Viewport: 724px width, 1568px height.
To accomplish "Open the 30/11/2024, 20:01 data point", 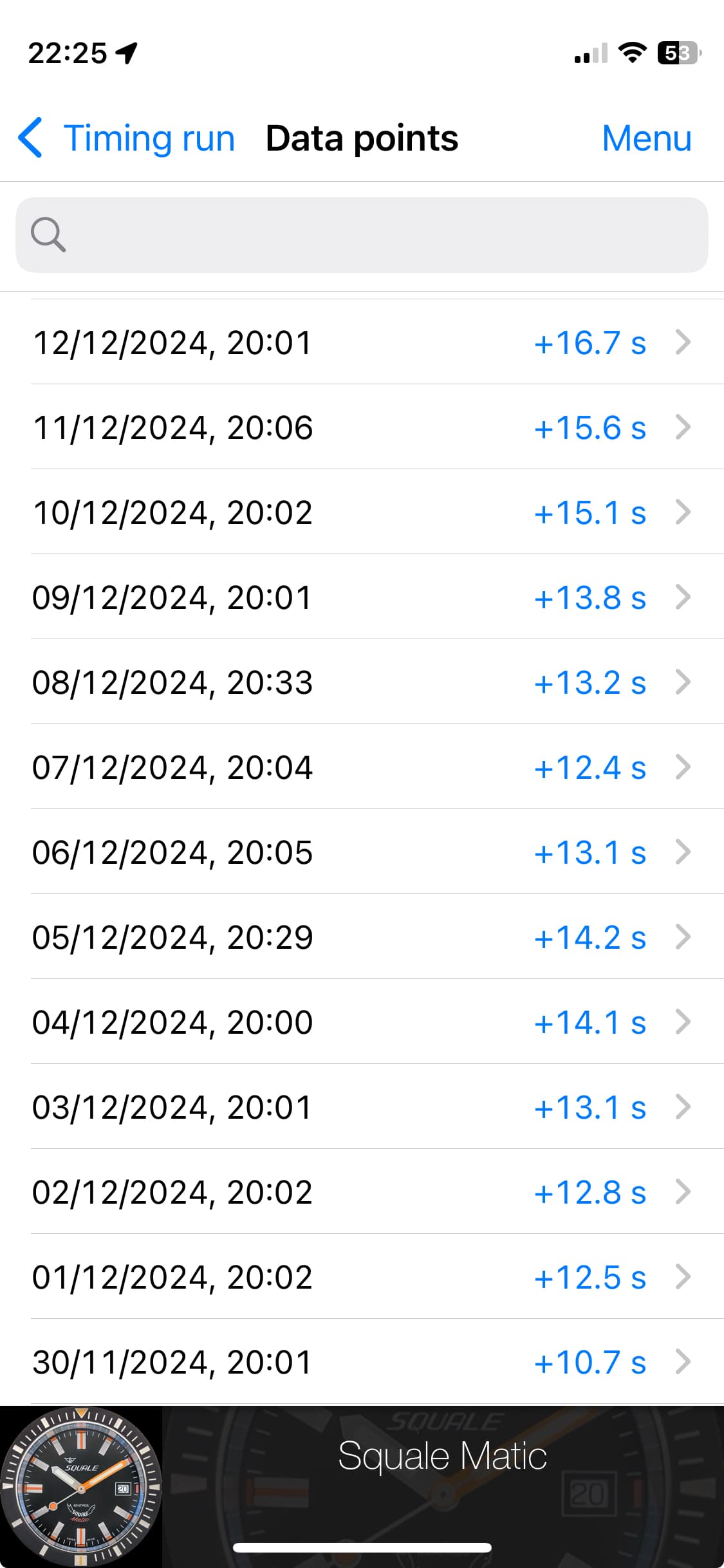I will coord(362,1361).
